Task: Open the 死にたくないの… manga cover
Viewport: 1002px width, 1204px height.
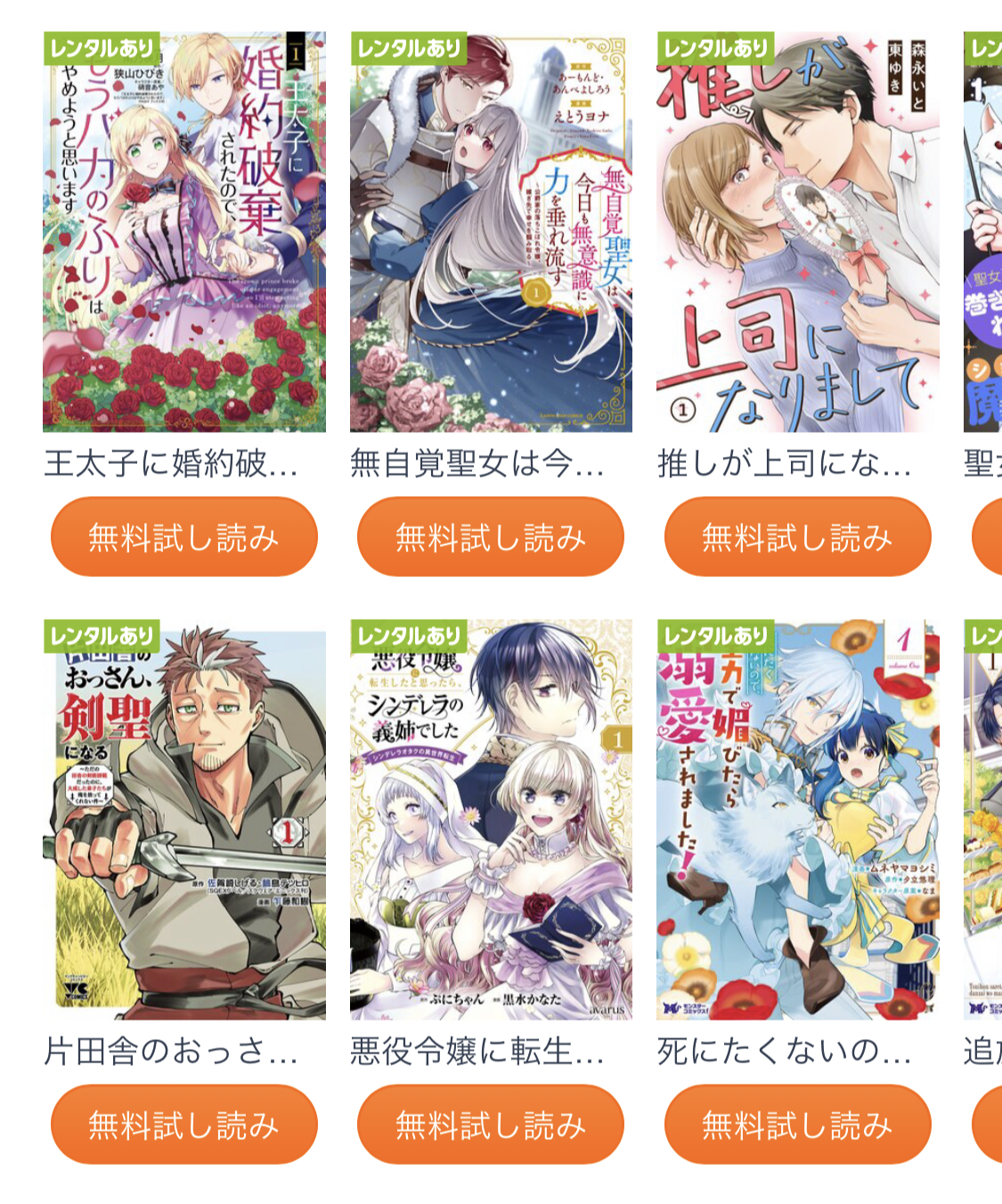Action: [797, 820]
